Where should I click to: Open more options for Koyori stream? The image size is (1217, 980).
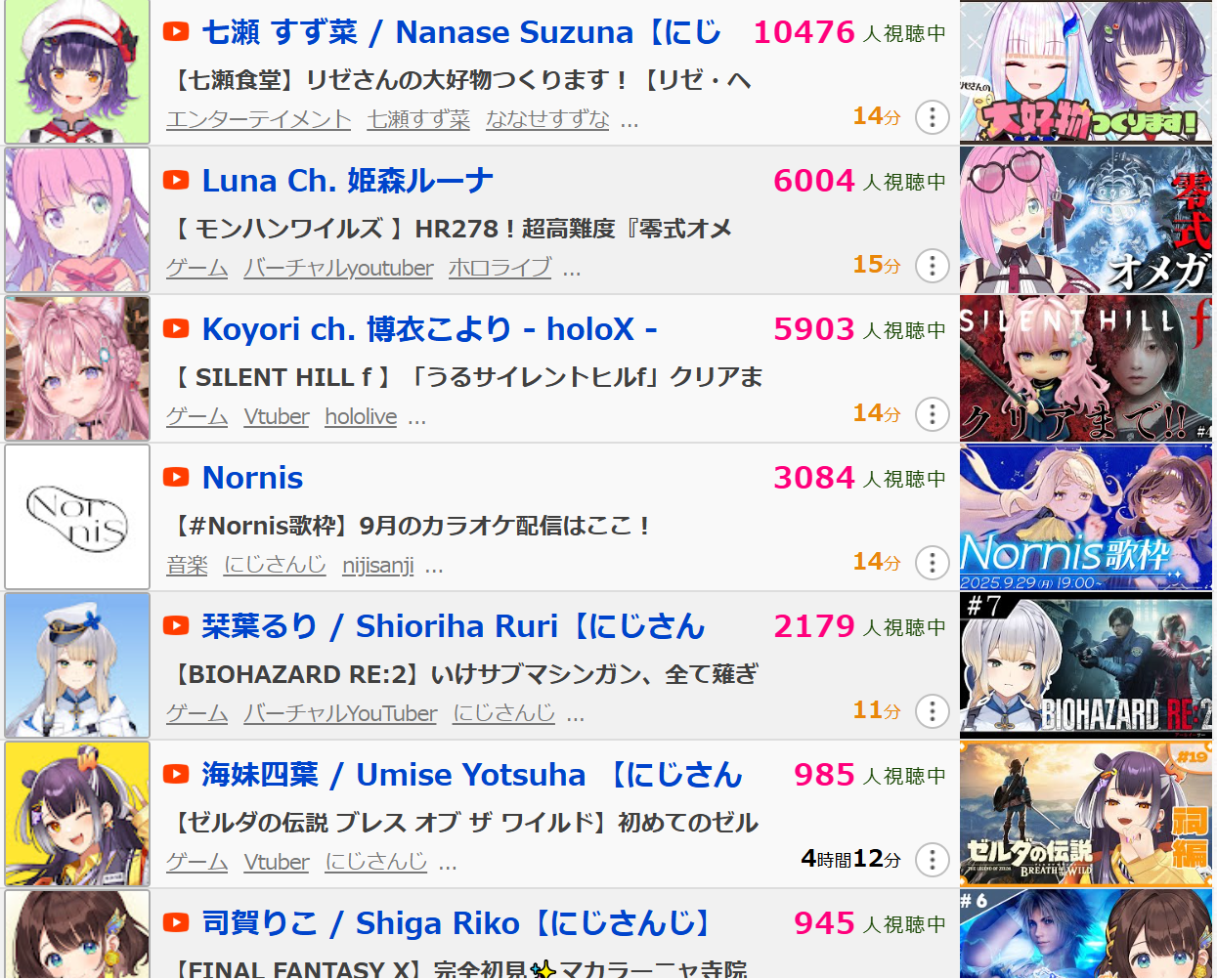pos(932,414)
